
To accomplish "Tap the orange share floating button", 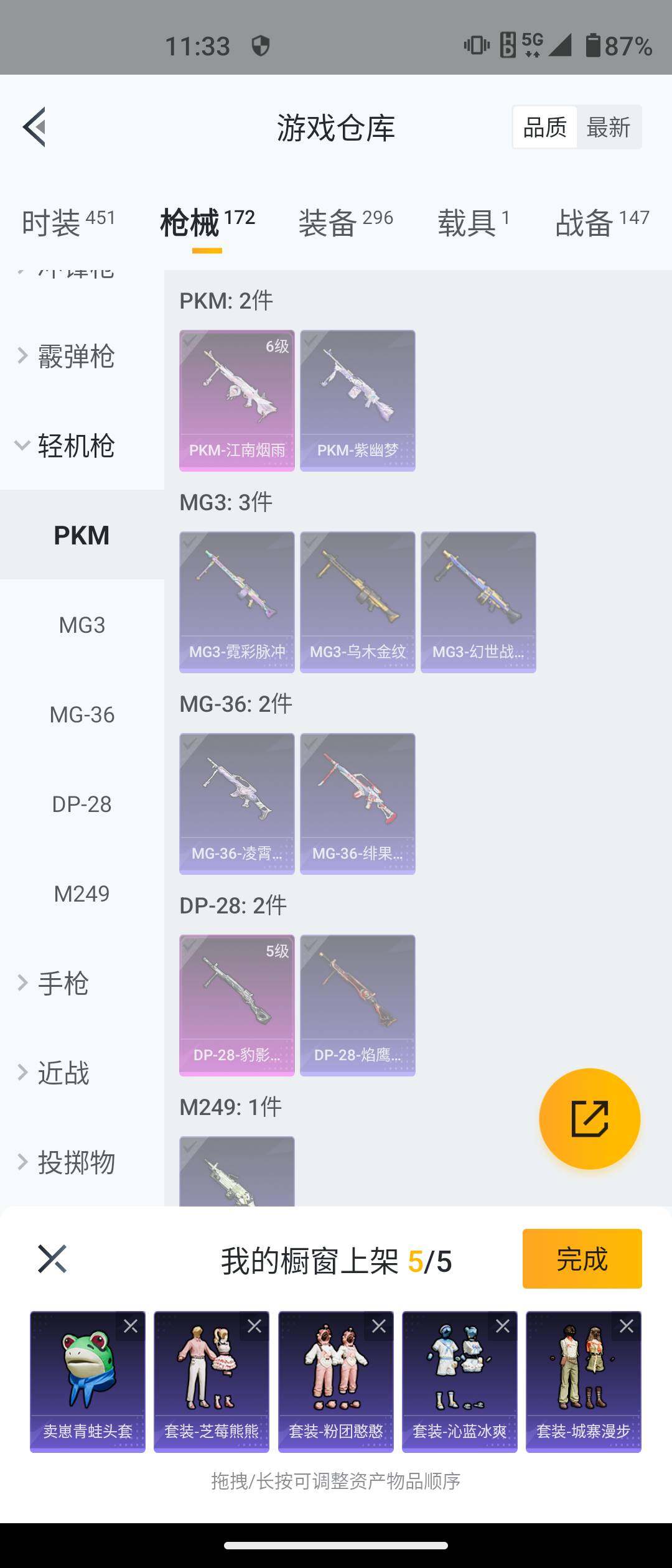I will pos(589,1118).
